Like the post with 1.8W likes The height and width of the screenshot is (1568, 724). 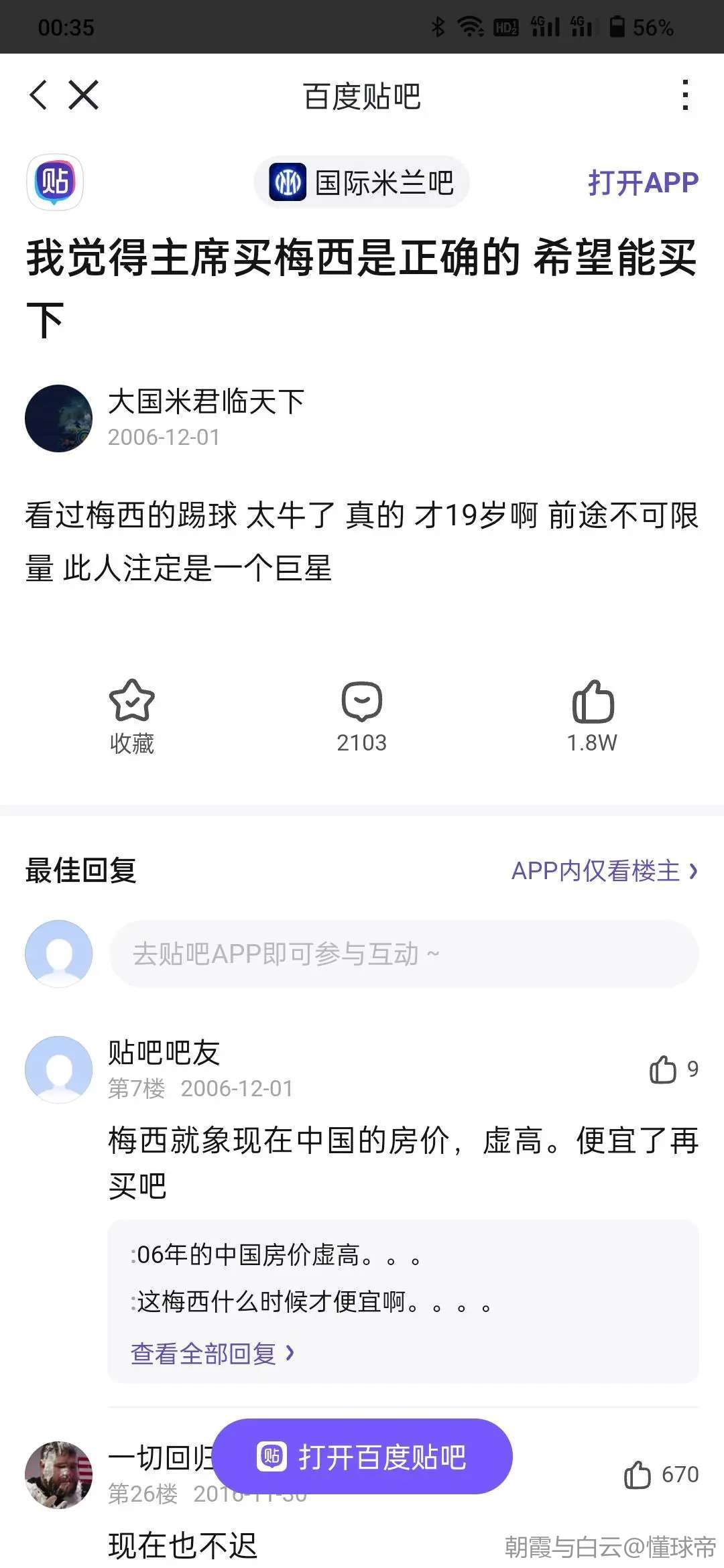pyautogui.click(x=593, y=716)
